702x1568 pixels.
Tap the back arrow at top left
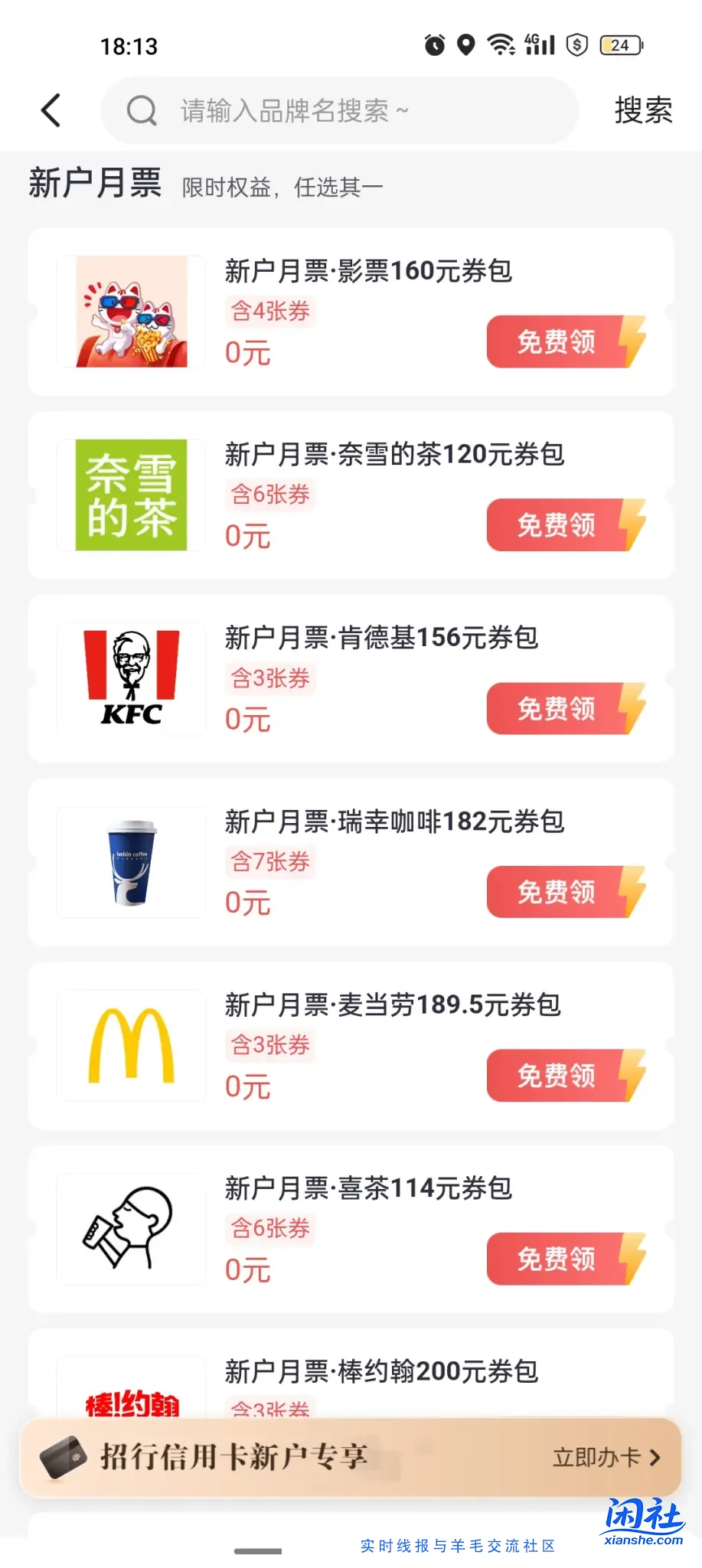click(51, 109)
